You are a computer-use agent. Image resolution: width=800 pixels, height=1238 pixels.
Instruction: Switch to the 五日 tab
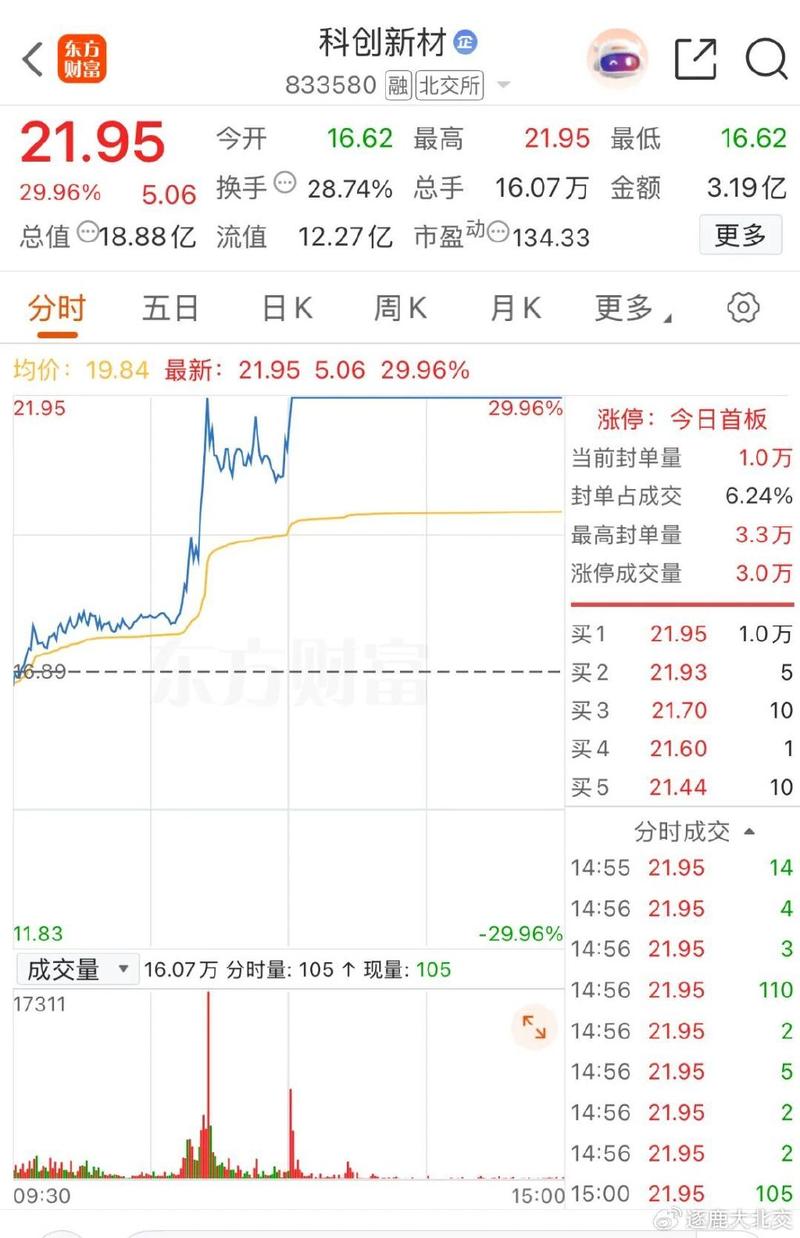coord(171,308)
